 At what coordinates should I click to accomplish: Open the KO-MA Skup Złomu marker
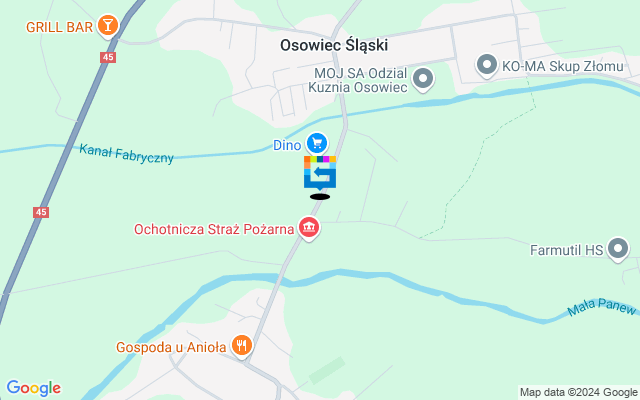(487, 67)
